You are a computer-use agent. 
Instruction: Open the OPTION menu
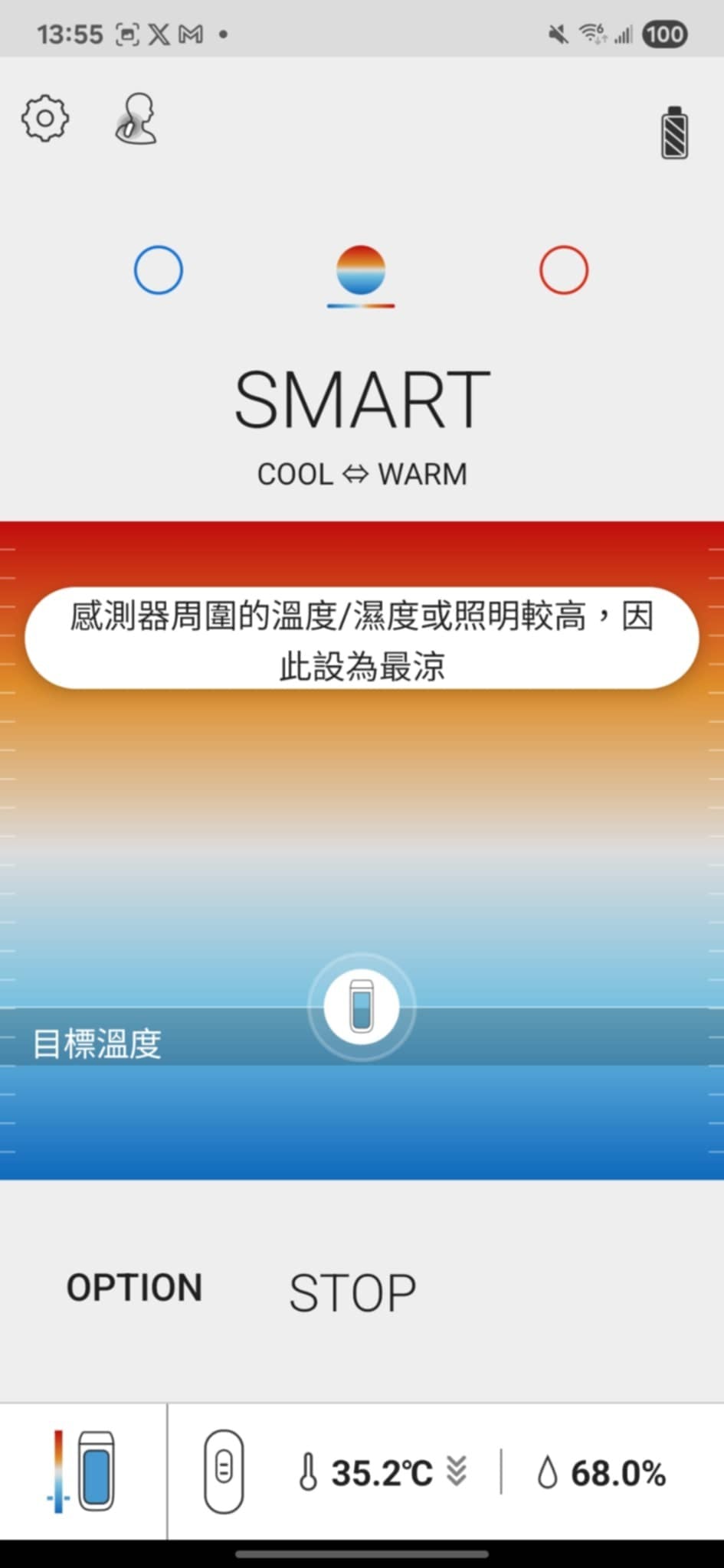coord(135,1288)
